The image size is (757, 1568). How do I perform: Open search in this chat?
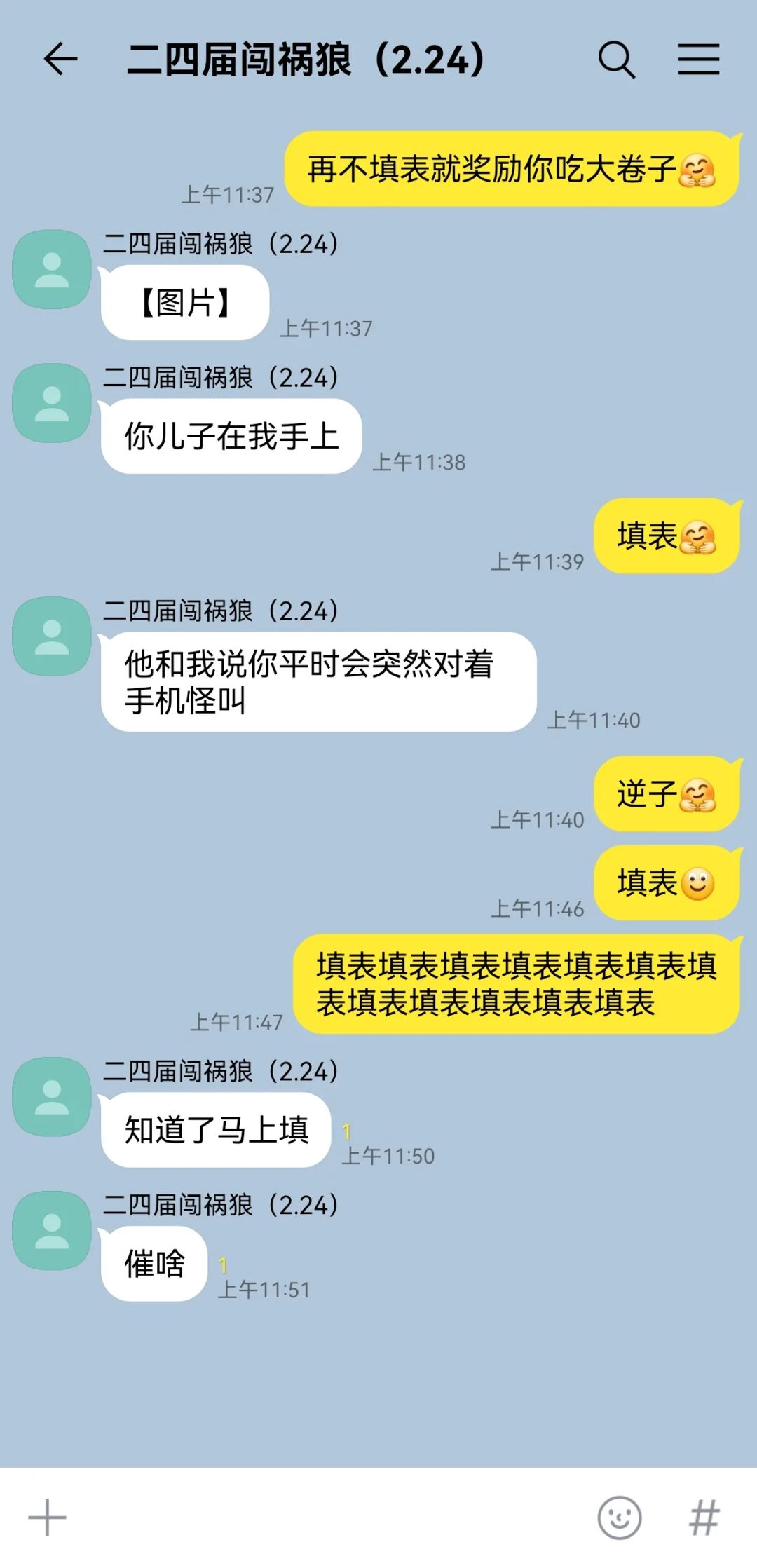pos(617,60)
